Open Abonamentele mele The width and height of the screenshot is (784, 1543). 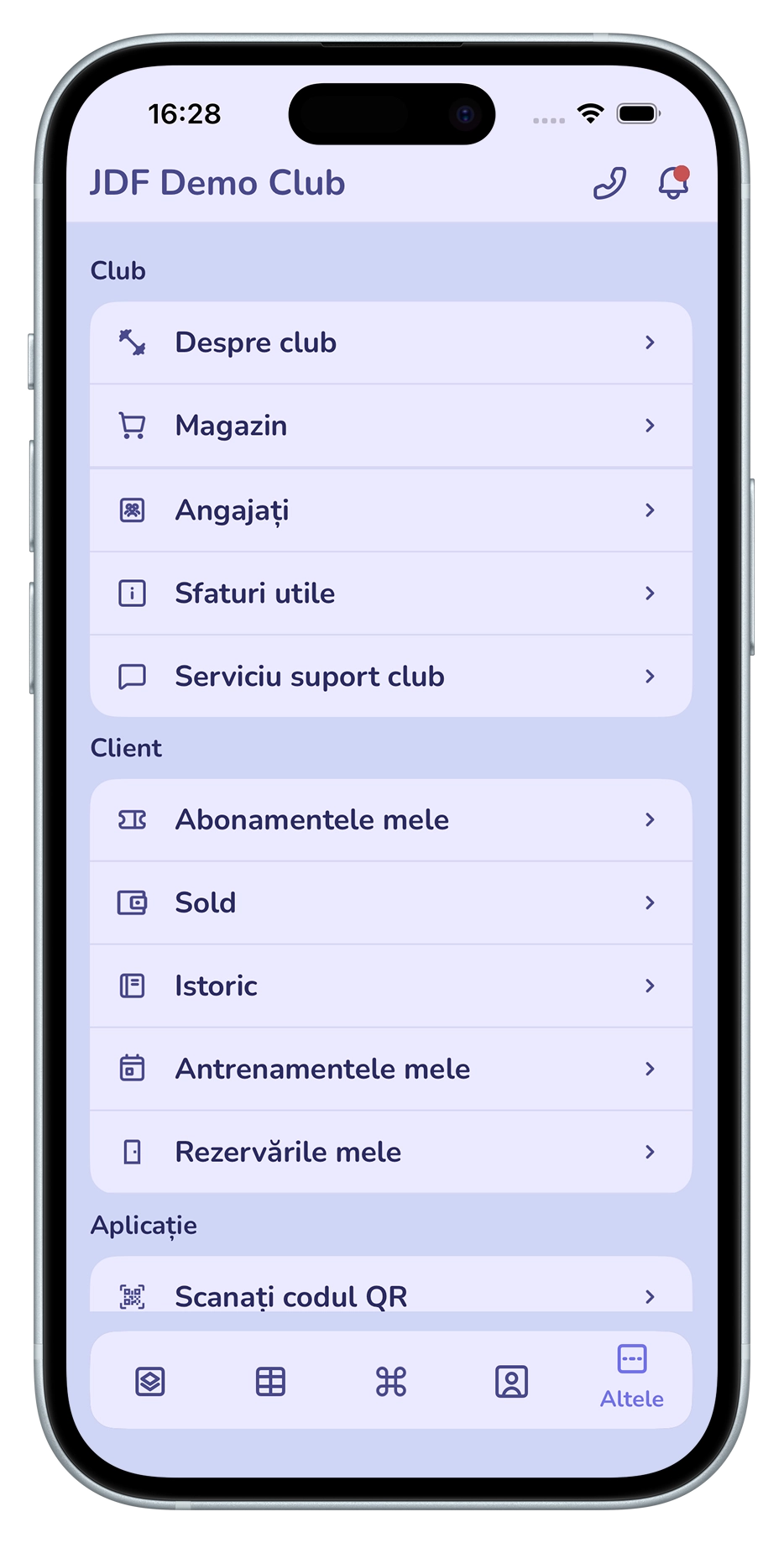click(391, 819)
